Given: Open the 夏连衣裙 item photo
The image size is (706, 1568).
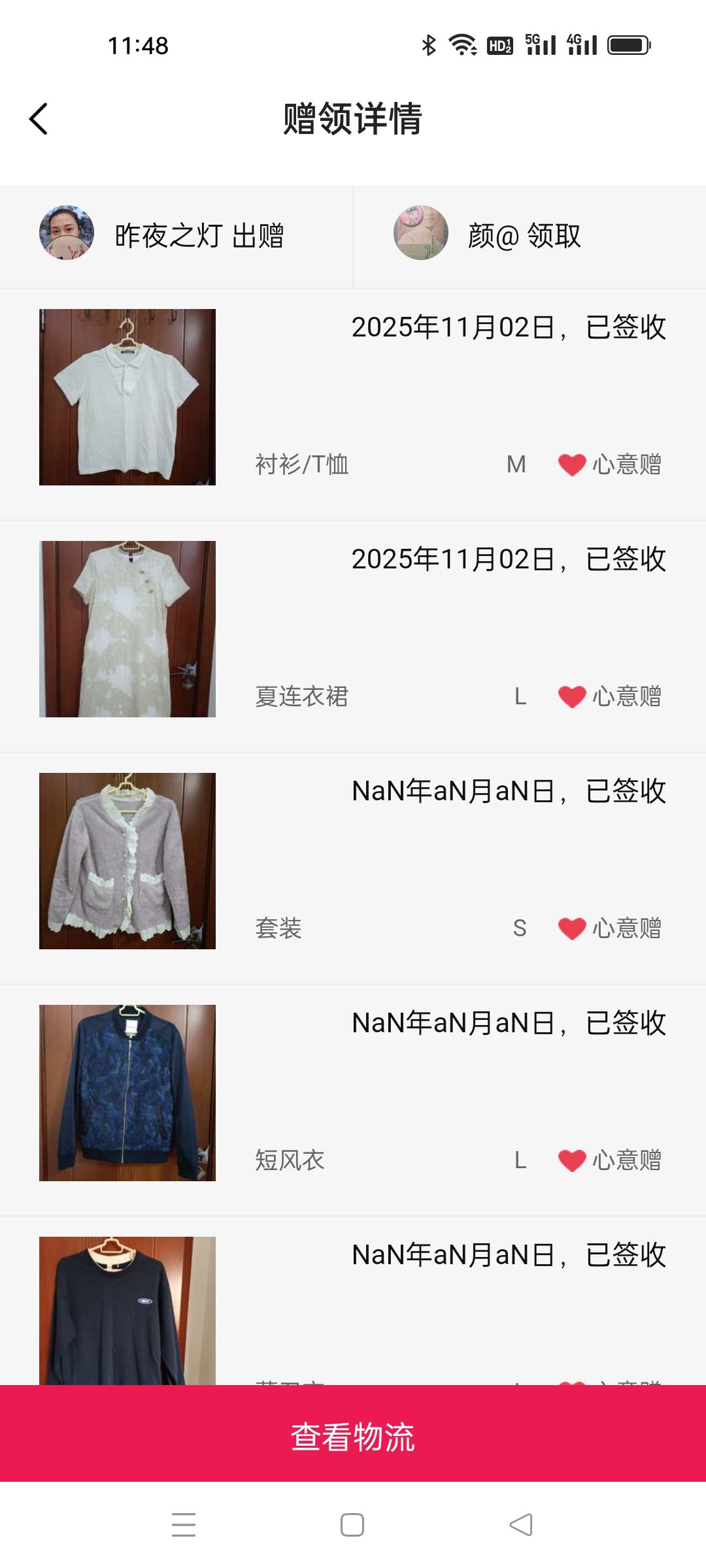Looking at the screenshot, I should pyautogui.click(x=127, y=629).
